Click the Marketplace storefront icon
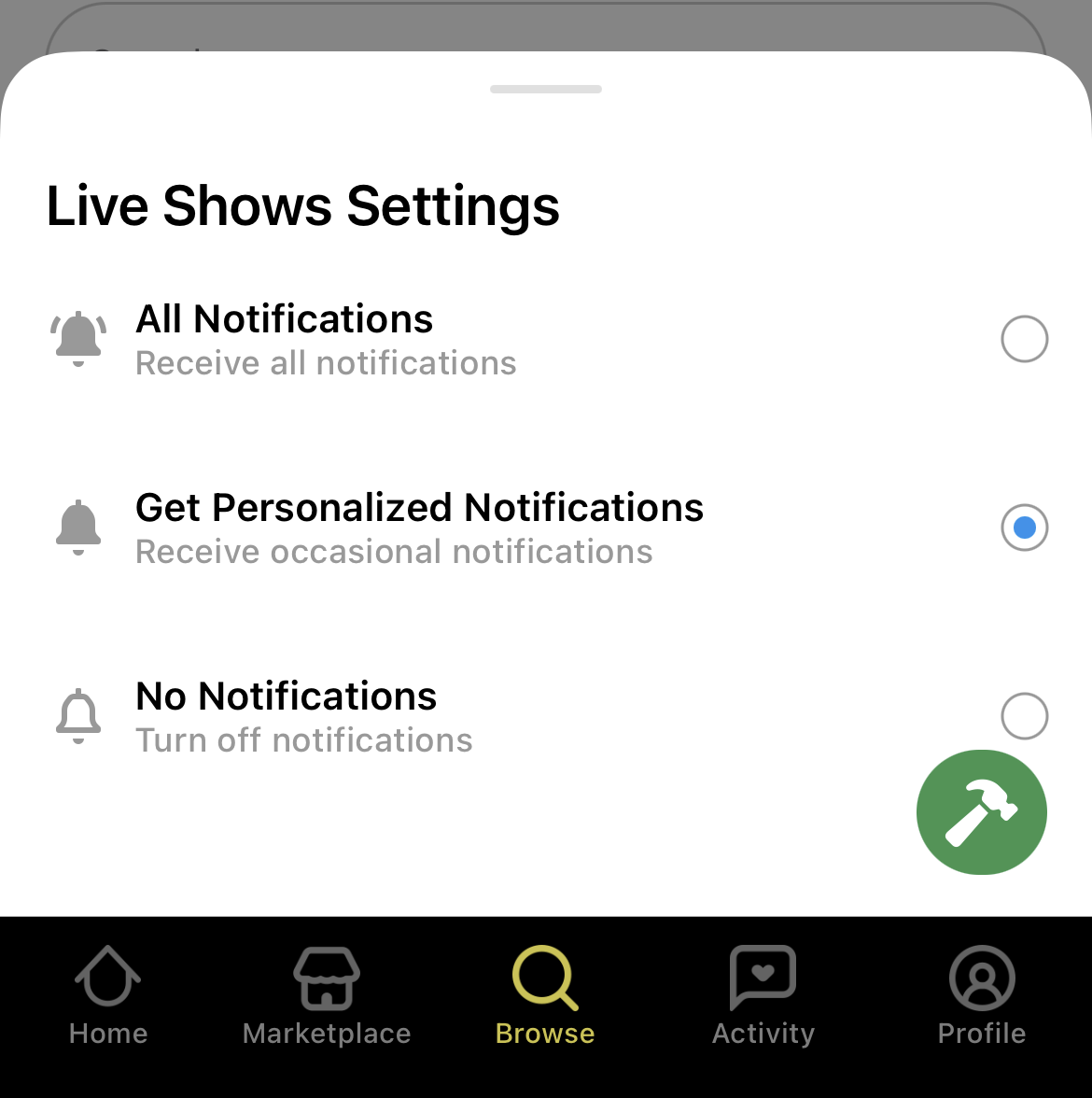This screenshot has width=1092, height=1098. tap(326, 978)
